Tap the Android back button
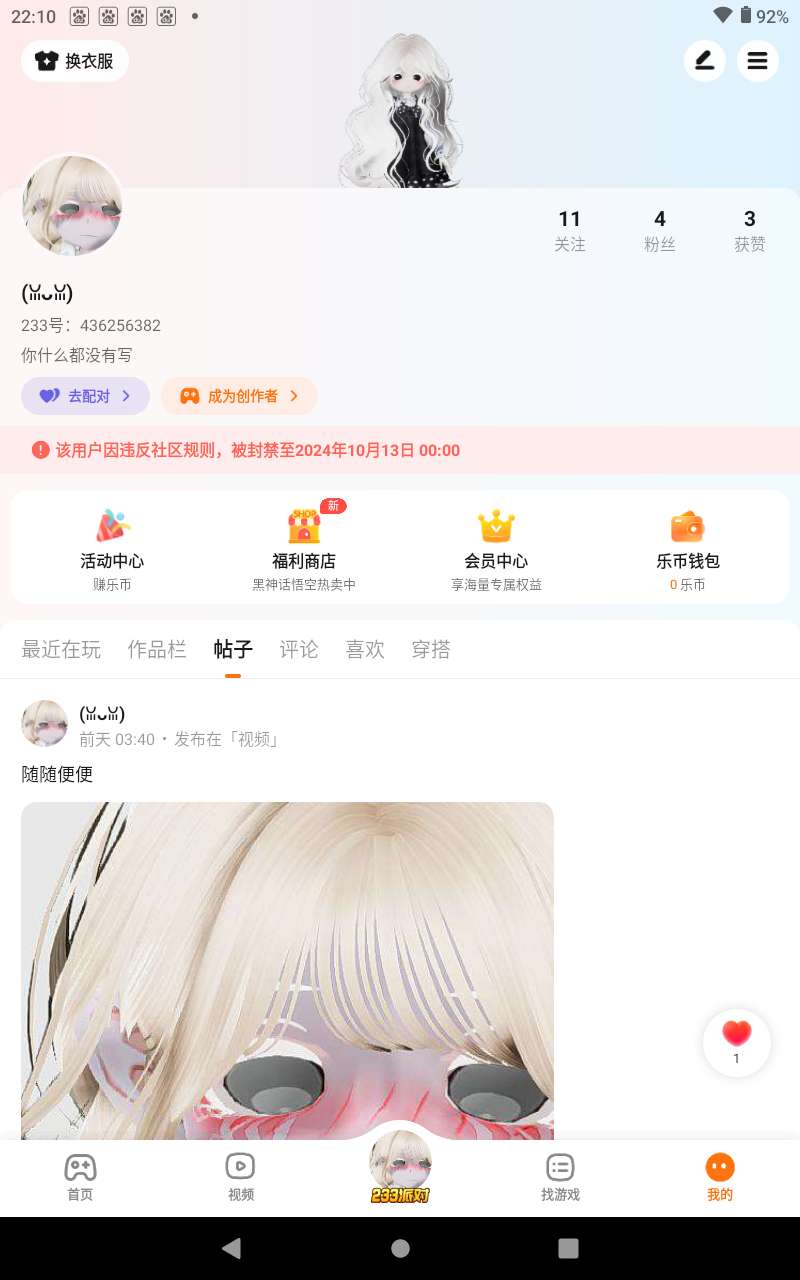Viewport: 800px width, 1280px height. 232,1248
